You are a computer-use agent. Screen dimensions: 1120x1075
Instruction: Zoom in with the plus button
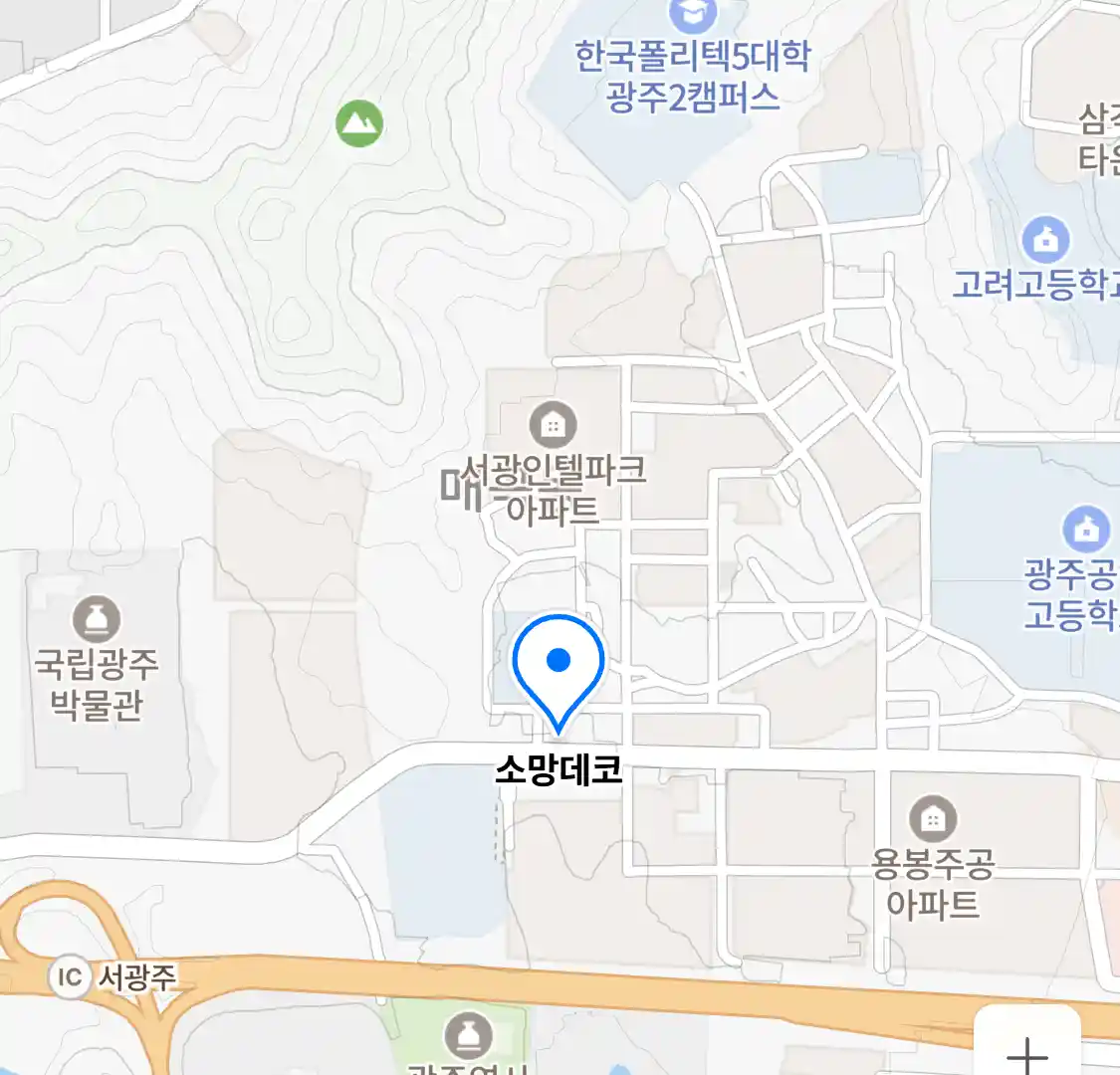click(x=1026, y=1050)
